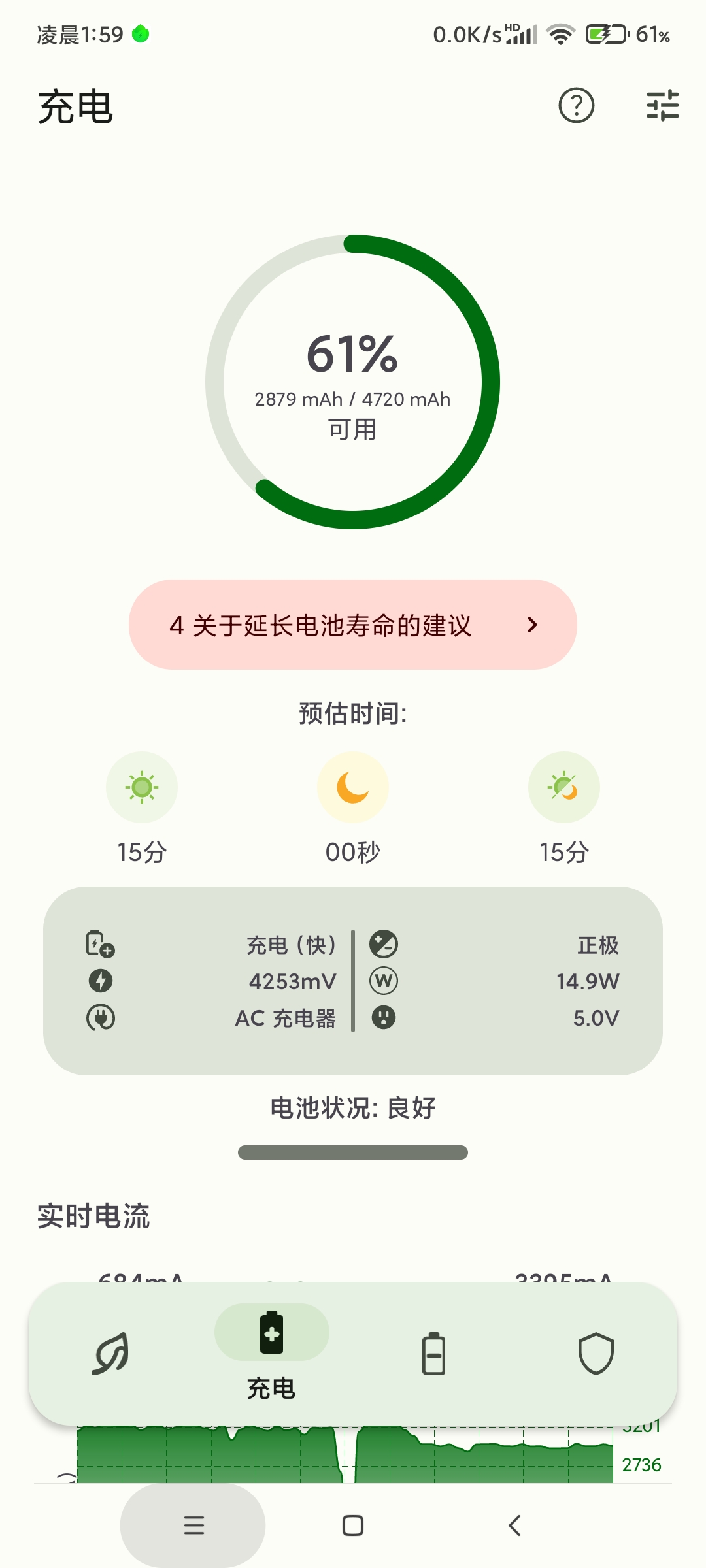Switch to the battery discharge tab

433,1354
